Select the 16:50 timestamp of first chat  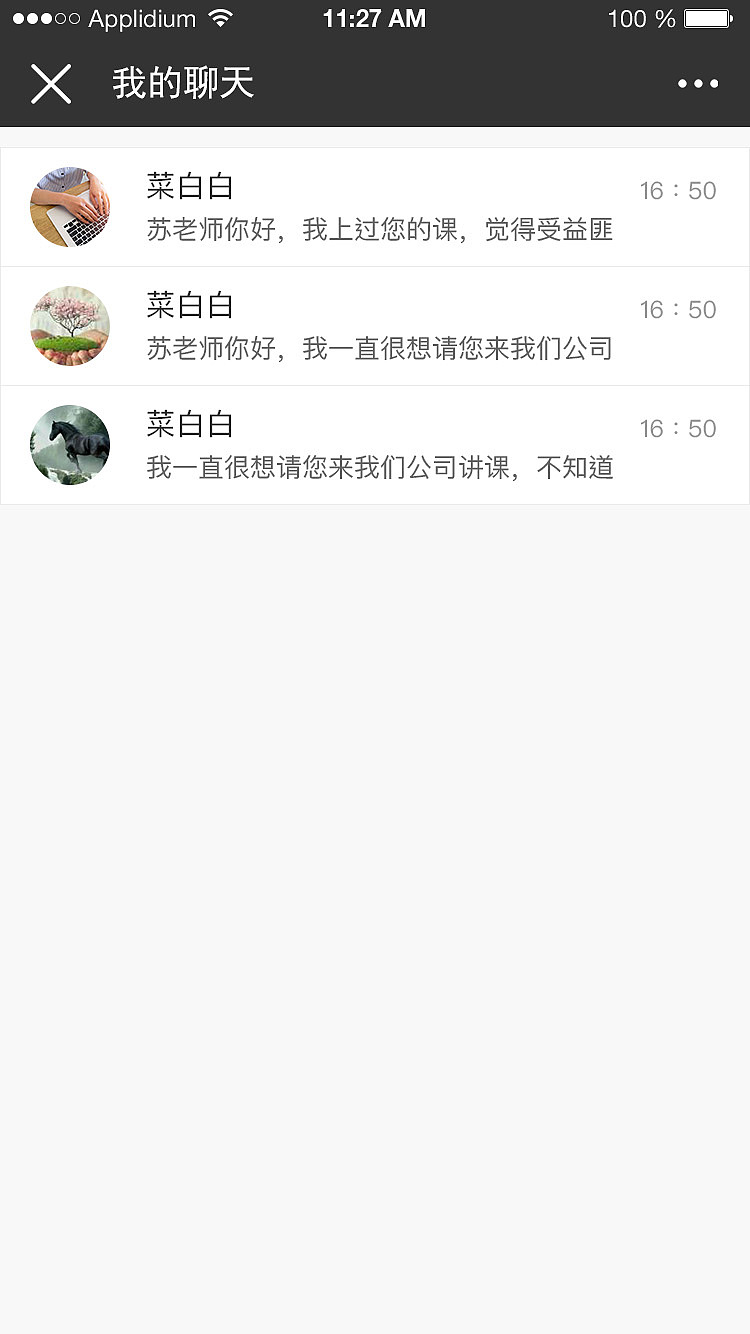point(677,190)
